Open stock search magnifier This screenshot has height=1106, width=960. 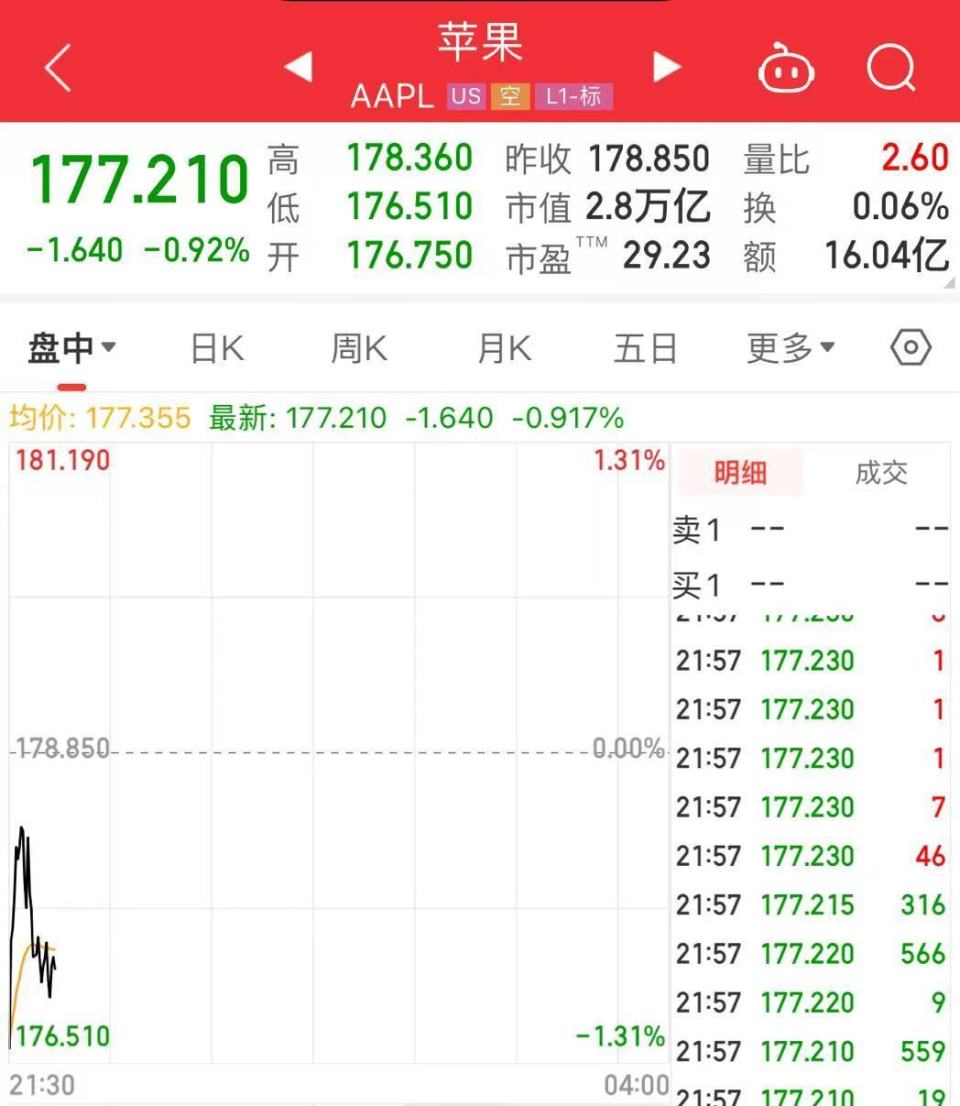pos(891,68)
